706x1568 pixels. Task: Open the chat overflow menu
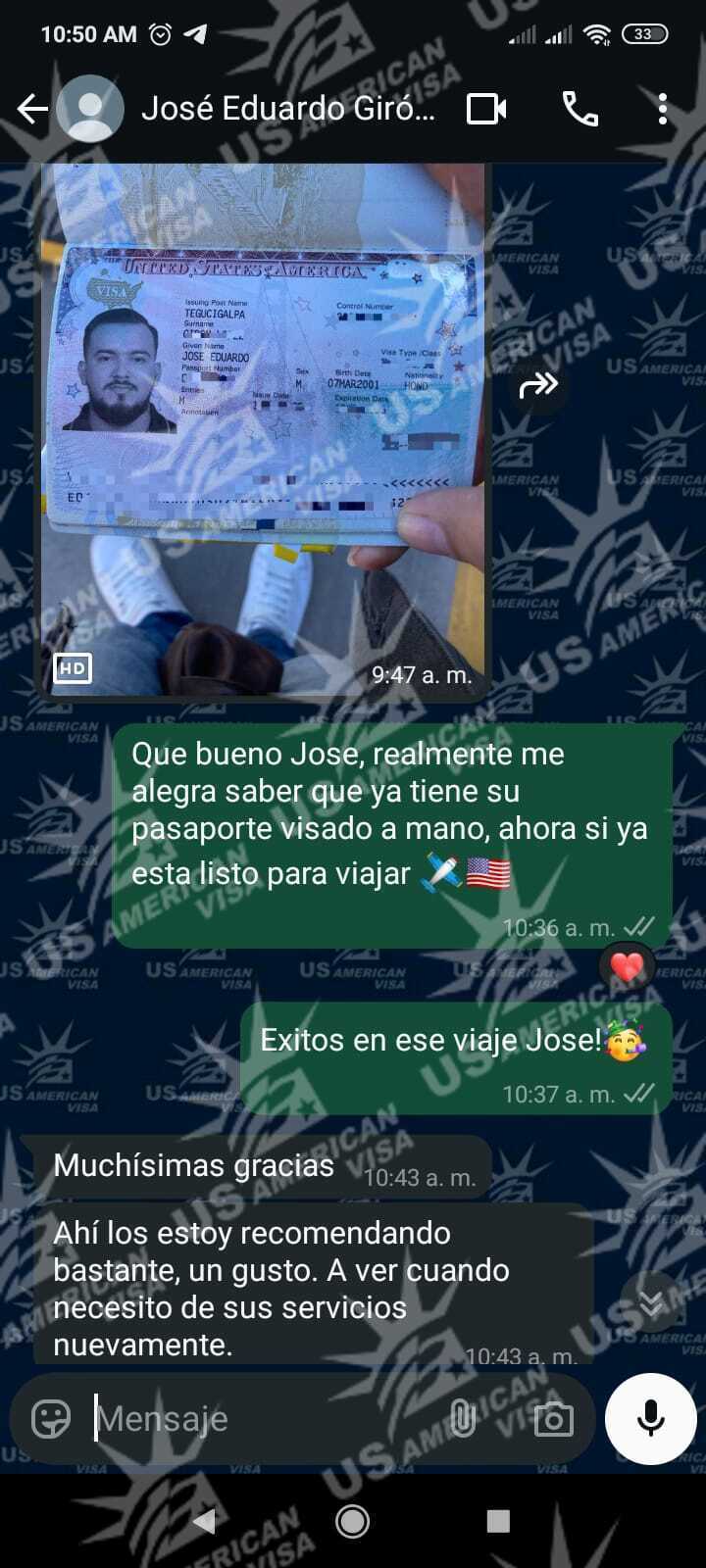tap(663, 109)
